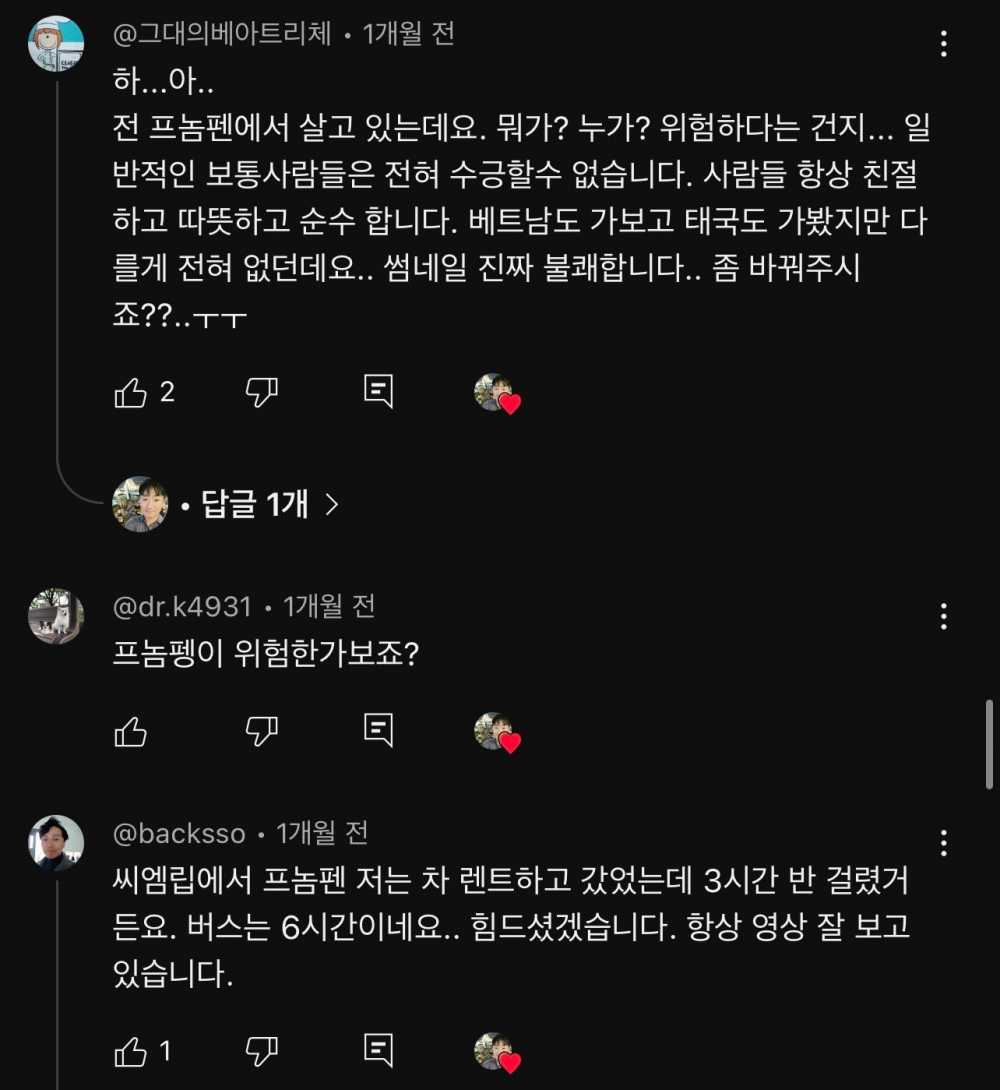This screenshot has width=1000, height=1090.
Task: Reply to @backsso's comment
Action: point(378,1050)
